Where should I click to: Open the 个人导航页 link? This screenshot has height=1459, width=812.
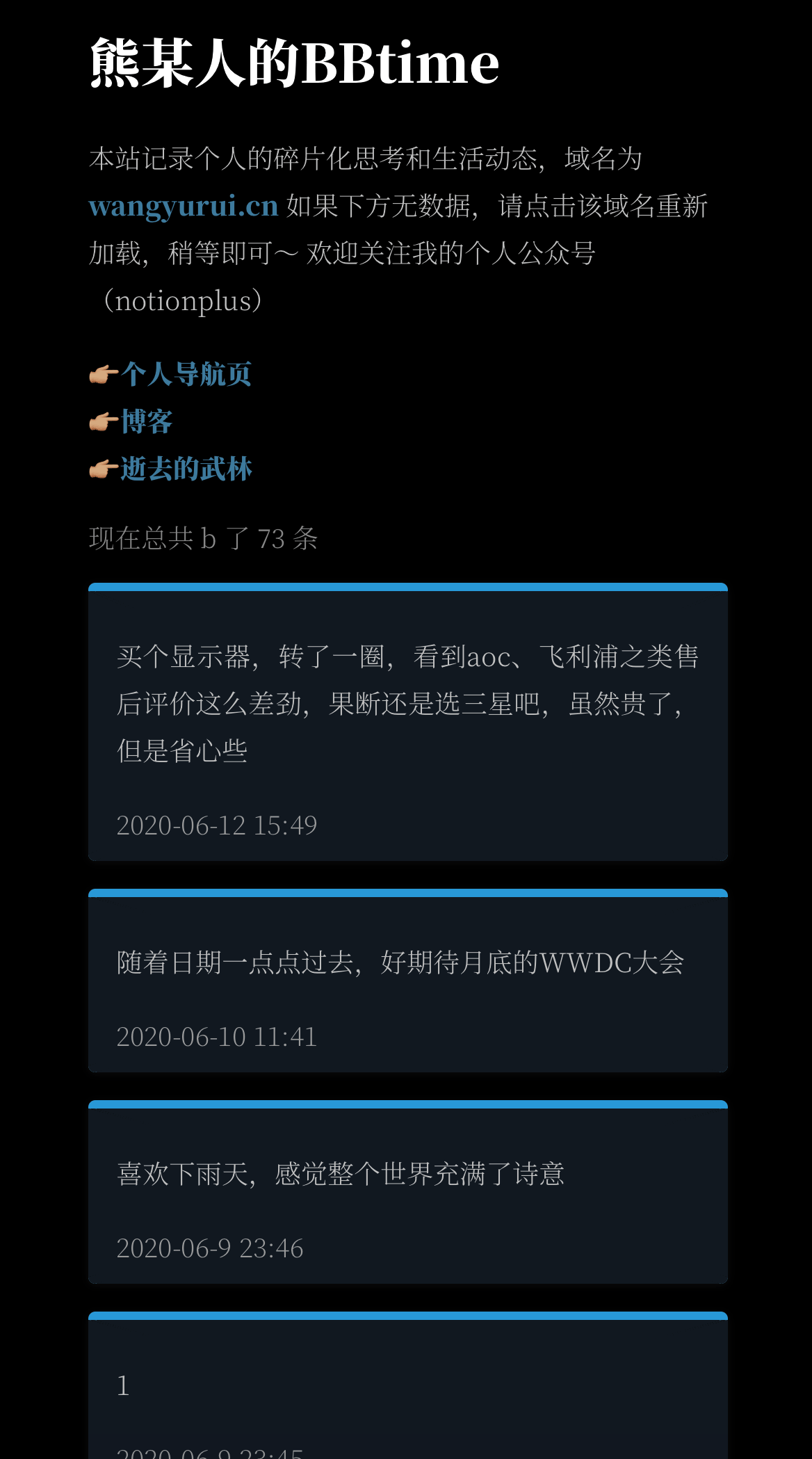point(185,374)
